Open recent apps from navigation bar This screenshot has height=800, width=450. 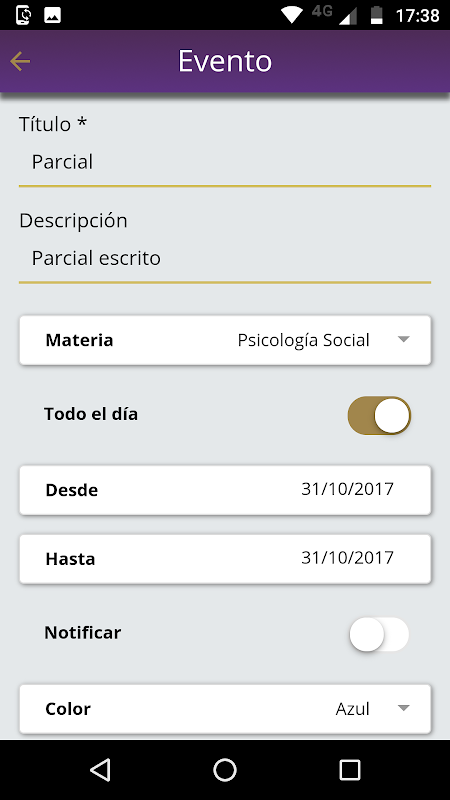pyautogui.click(x=350, y=770)
